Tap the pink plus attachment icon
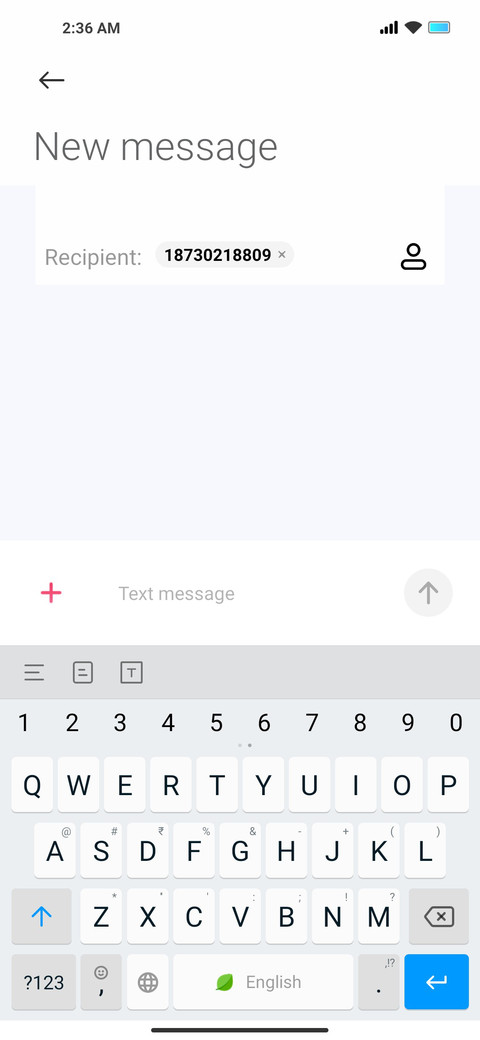 coord(51,592)
